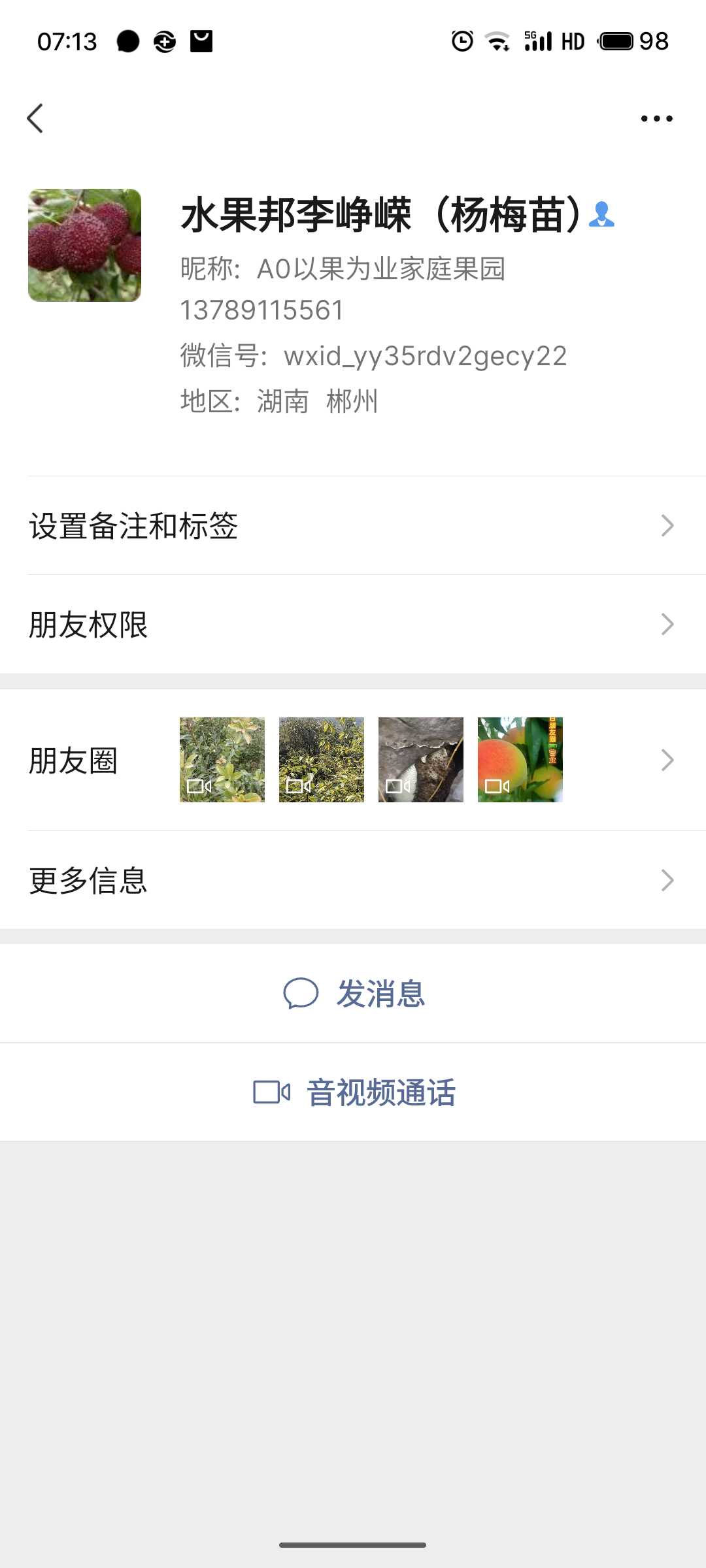706x1568 pixels.
Task: Open 设置备注和标签 settings
Action: pos(353,526)
